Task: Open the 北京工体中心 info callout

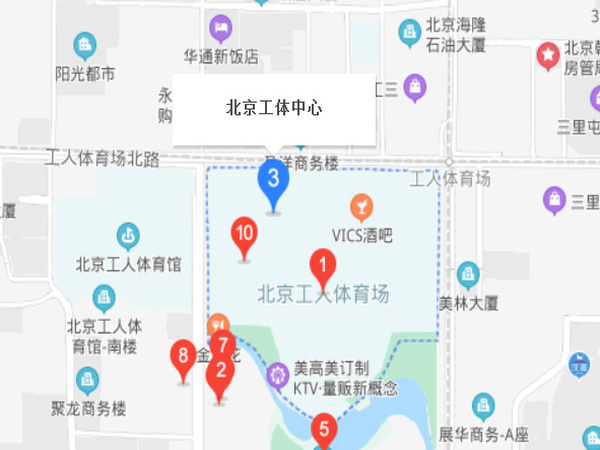Action: click(x=273, y=110)
